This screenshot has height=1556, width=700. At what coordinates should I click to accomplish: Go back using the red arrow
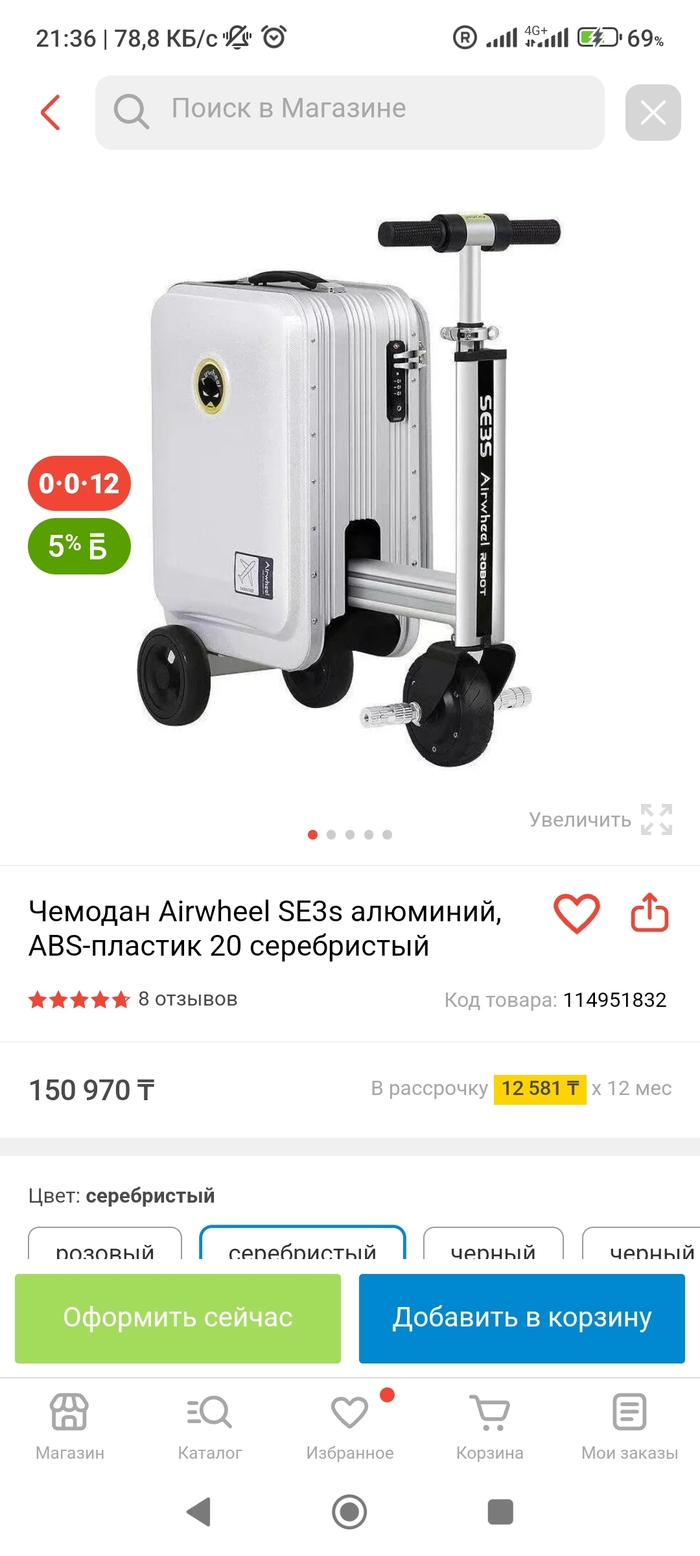[x=50, y=112]
